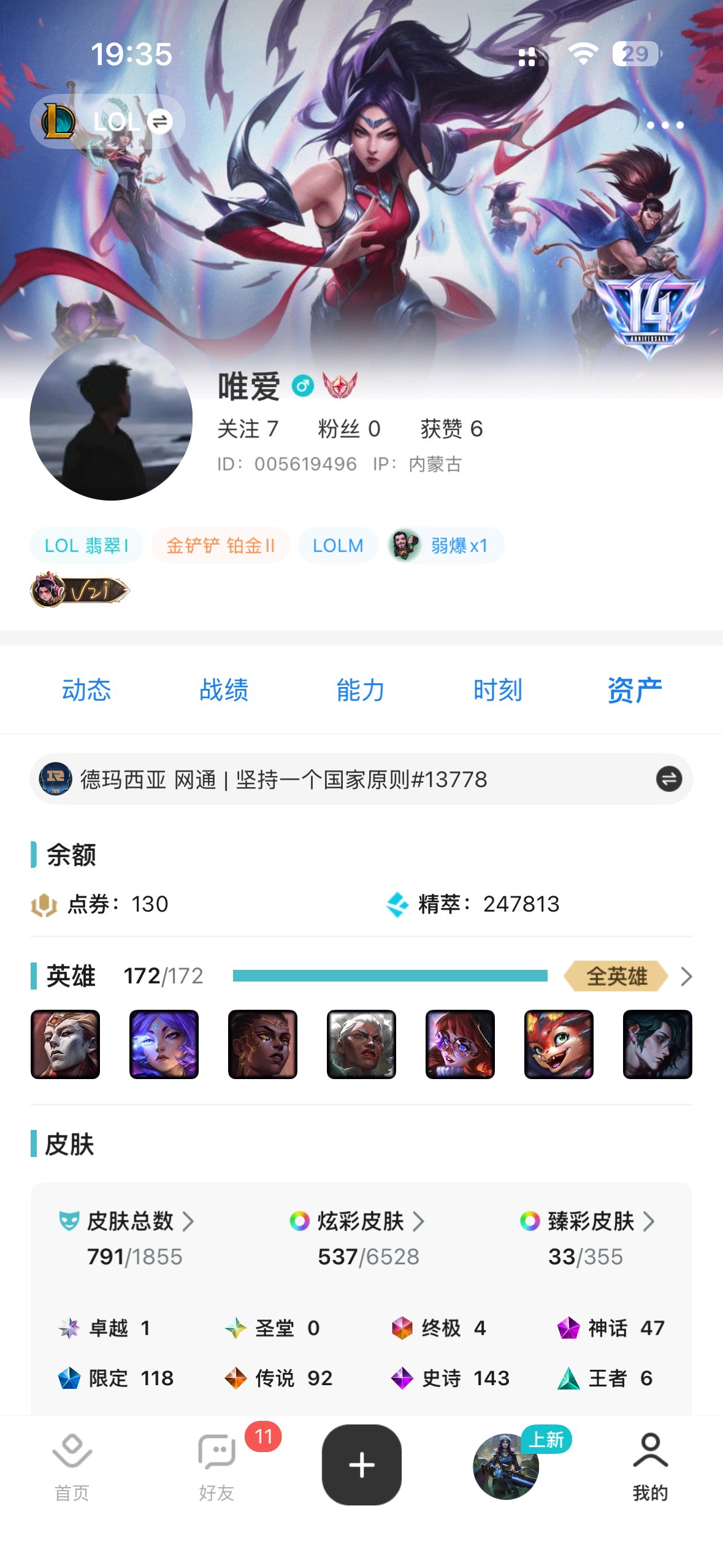Select the 资产 tab
This screenshot has height=1568, width=723.
pos(635,690)
